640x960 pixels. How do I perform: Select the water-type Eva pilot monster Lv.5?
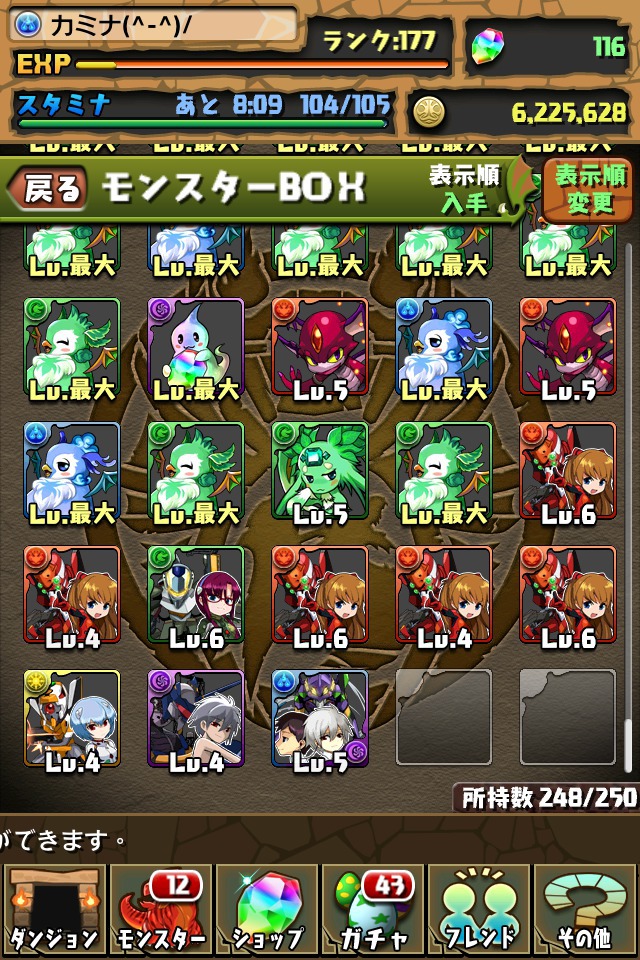point(319,718)
